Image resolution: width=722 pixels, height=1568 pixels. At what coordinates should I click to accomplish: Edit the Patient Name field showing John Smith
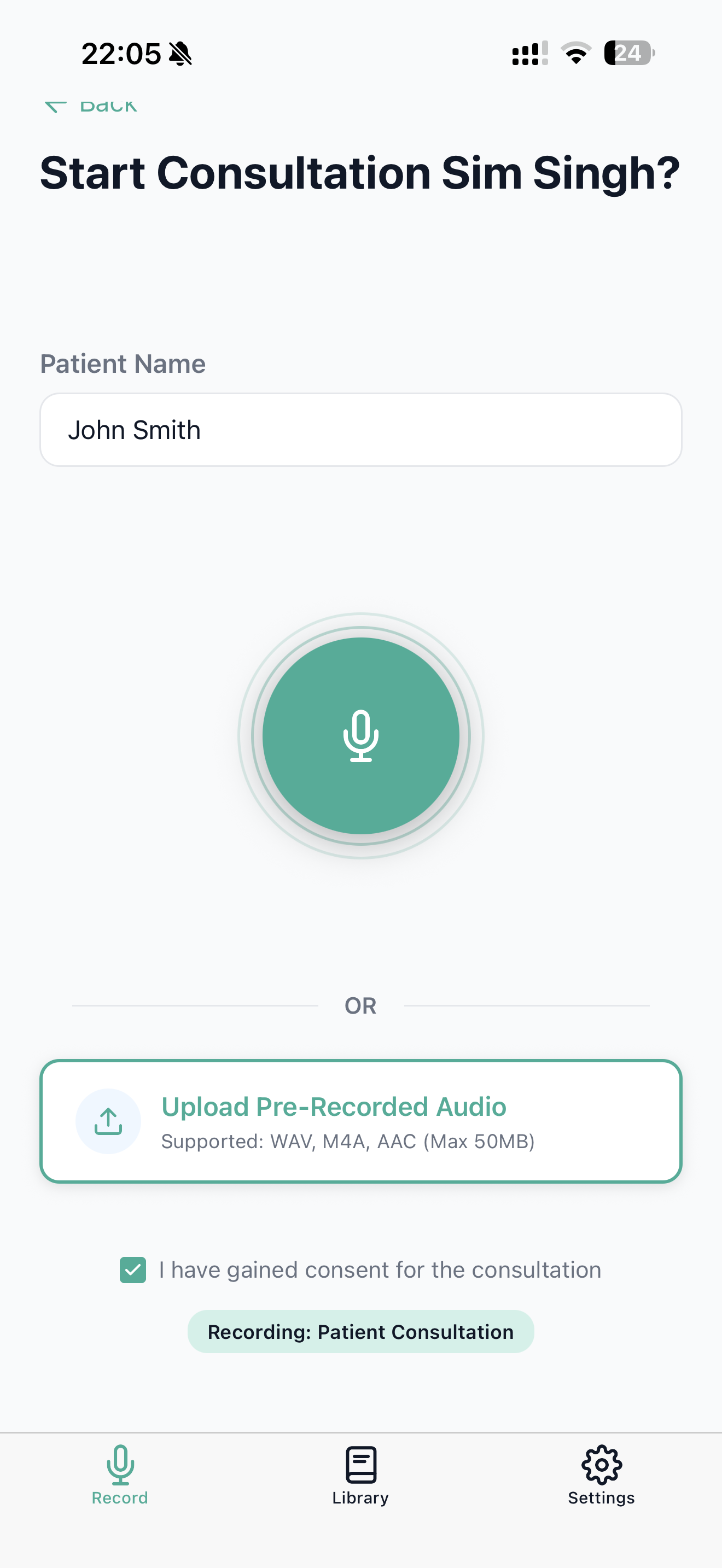pos(360,429)
